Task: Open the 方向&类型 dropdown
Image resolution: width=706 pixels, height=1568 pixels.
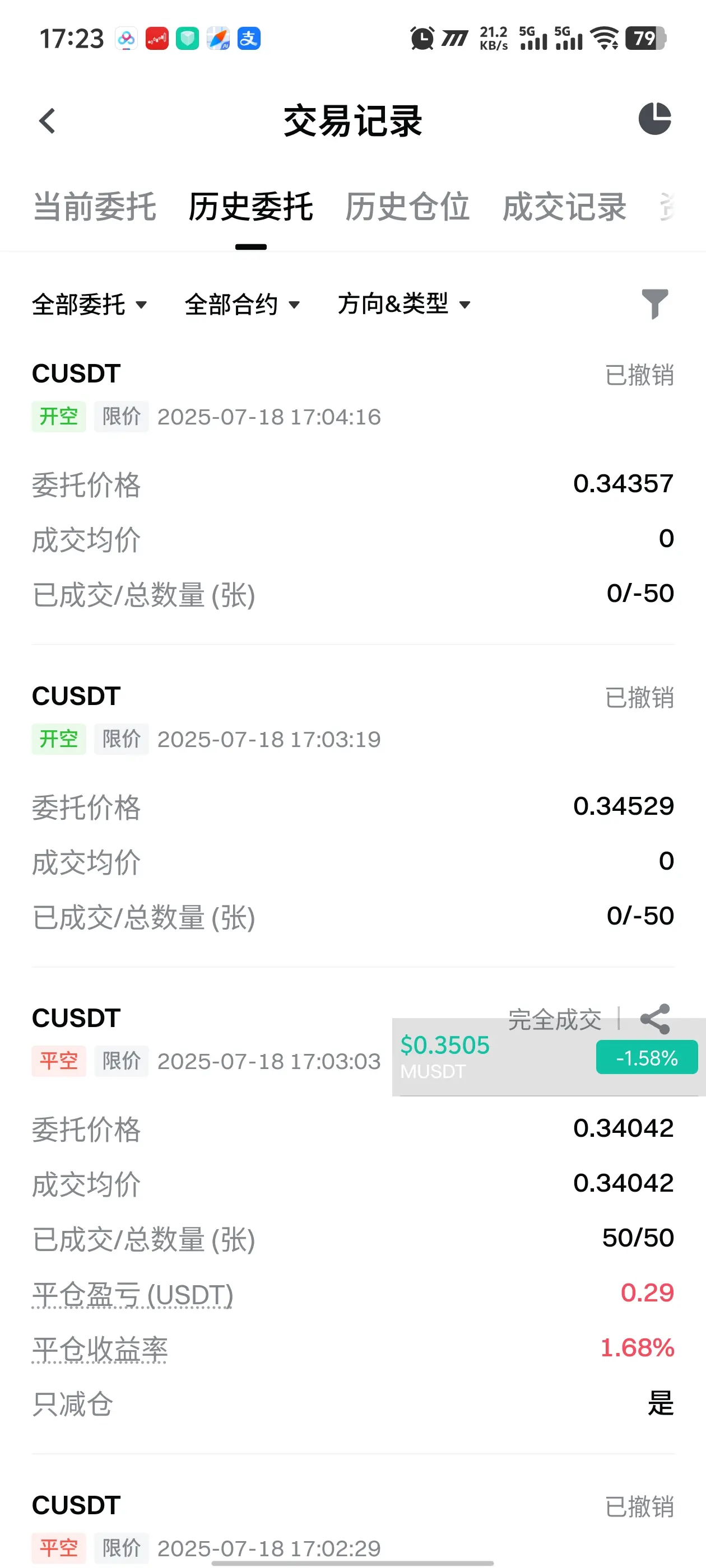Action: [405, 304]
